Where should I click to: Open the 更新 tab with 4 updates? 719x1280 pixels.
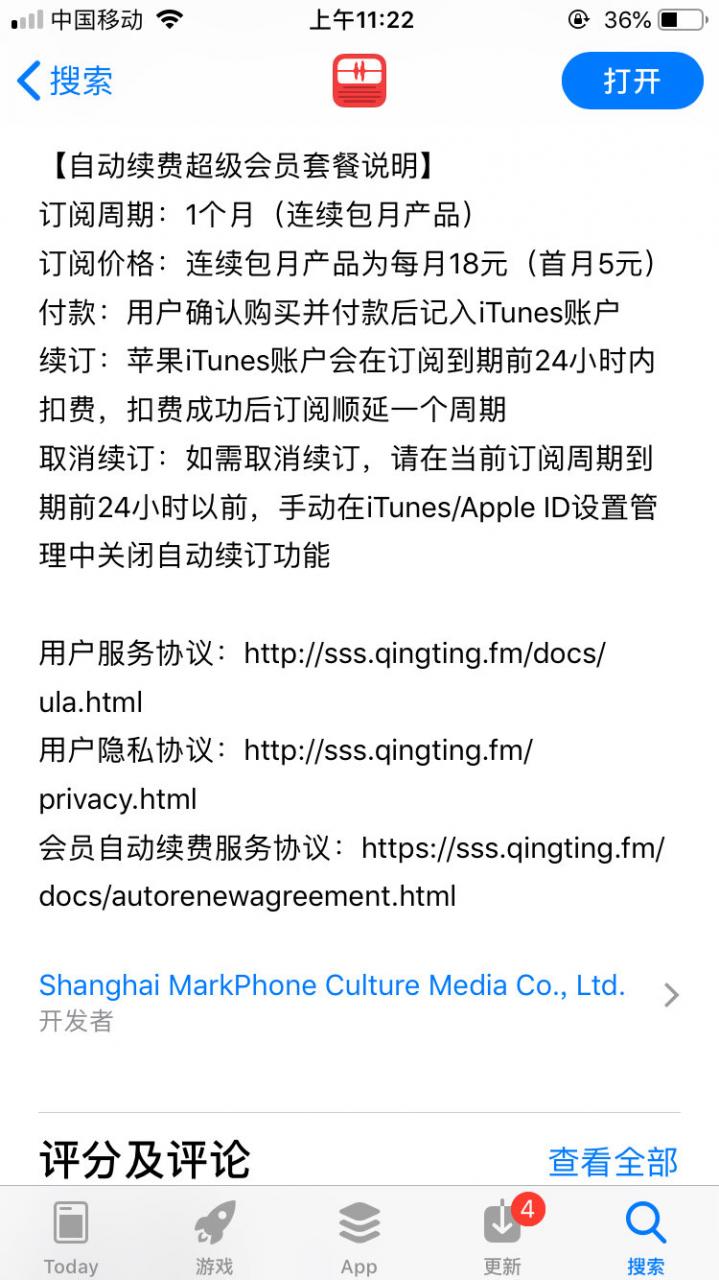click(x=503, y=1237)
